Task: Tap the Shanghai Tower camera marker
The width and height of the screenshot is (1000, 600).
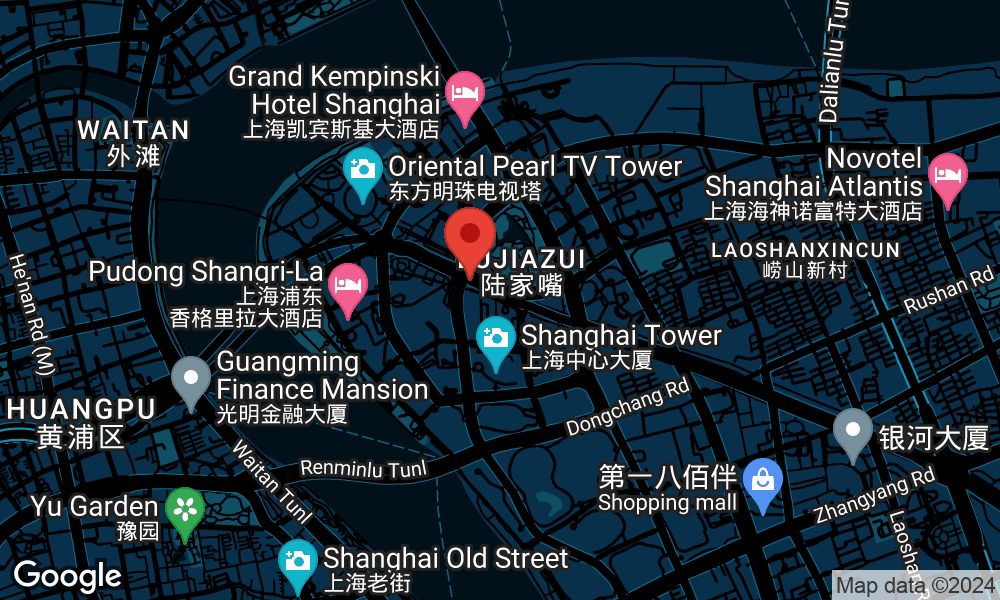Action: coord(496,339)
